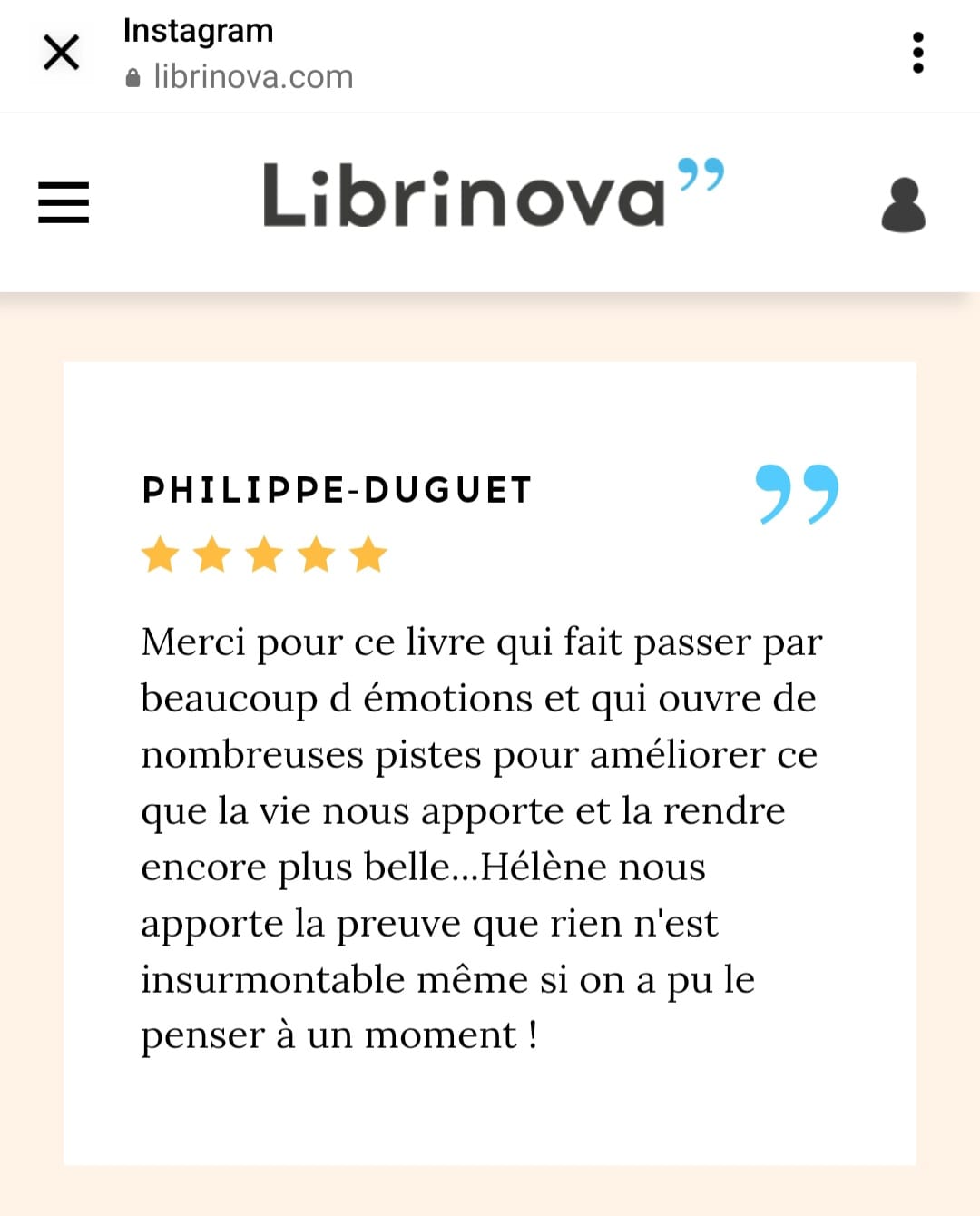Open the Librinova hamburger menu

64,201
